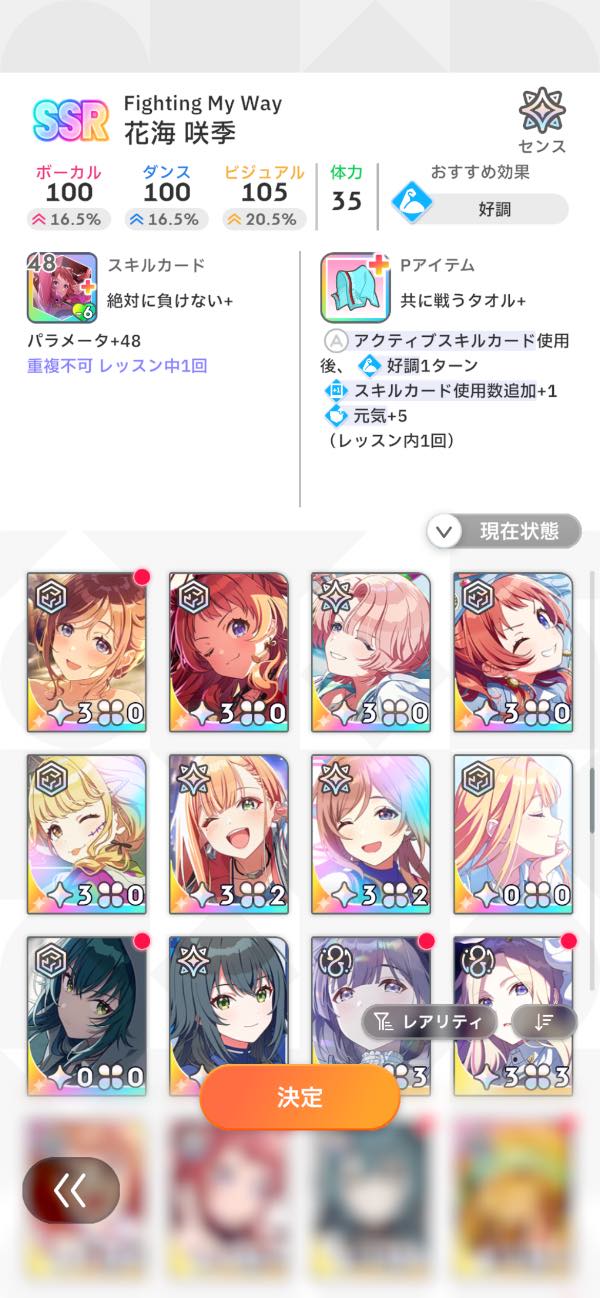Screen dimensions: 600x1298
Task: Open the レアリティ filter
Action: point(429,1021)
